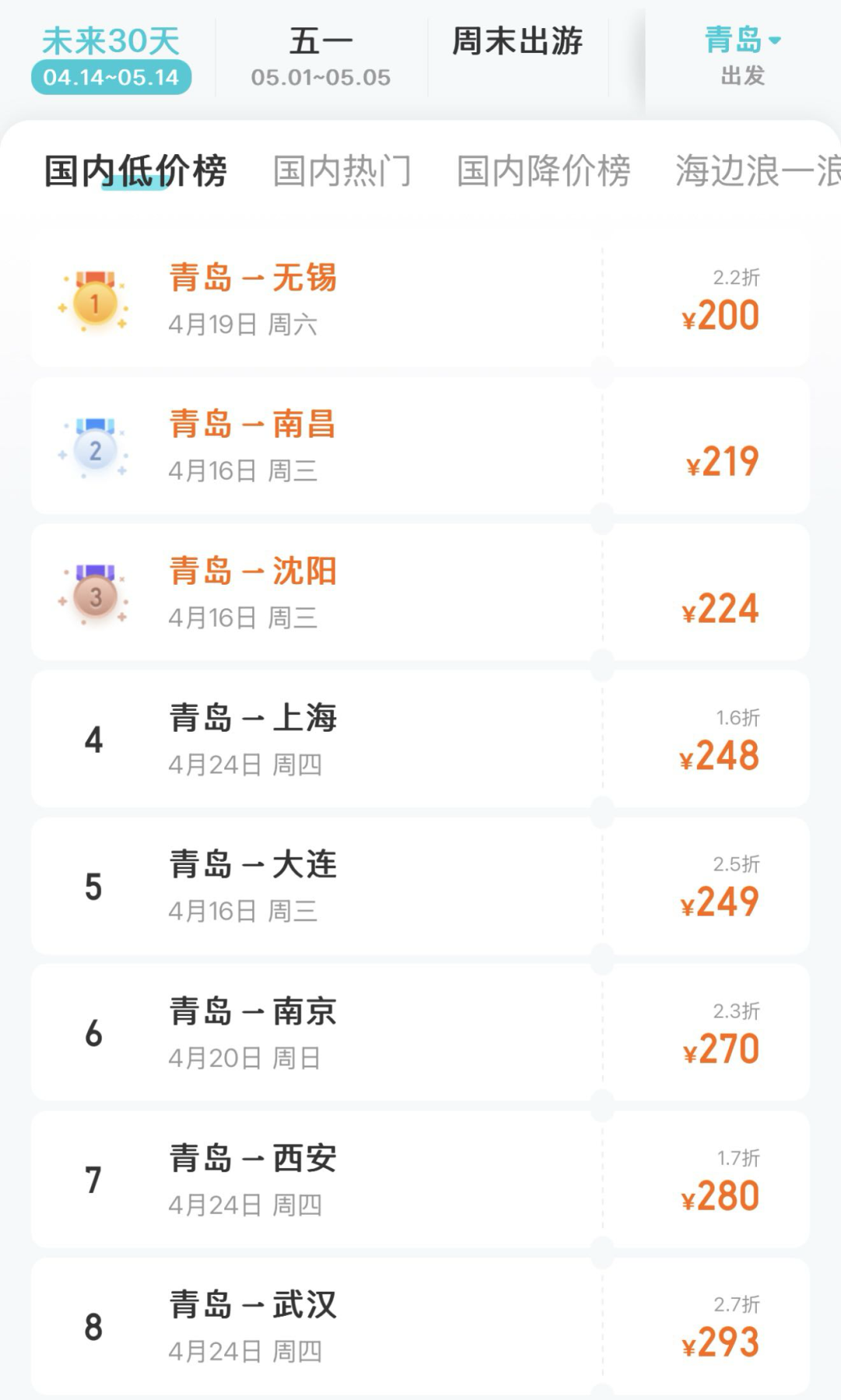The image size is (841, 1400).
Task: View the 青岛 to 南京 flight
Action: click(x=420, y=1033)
